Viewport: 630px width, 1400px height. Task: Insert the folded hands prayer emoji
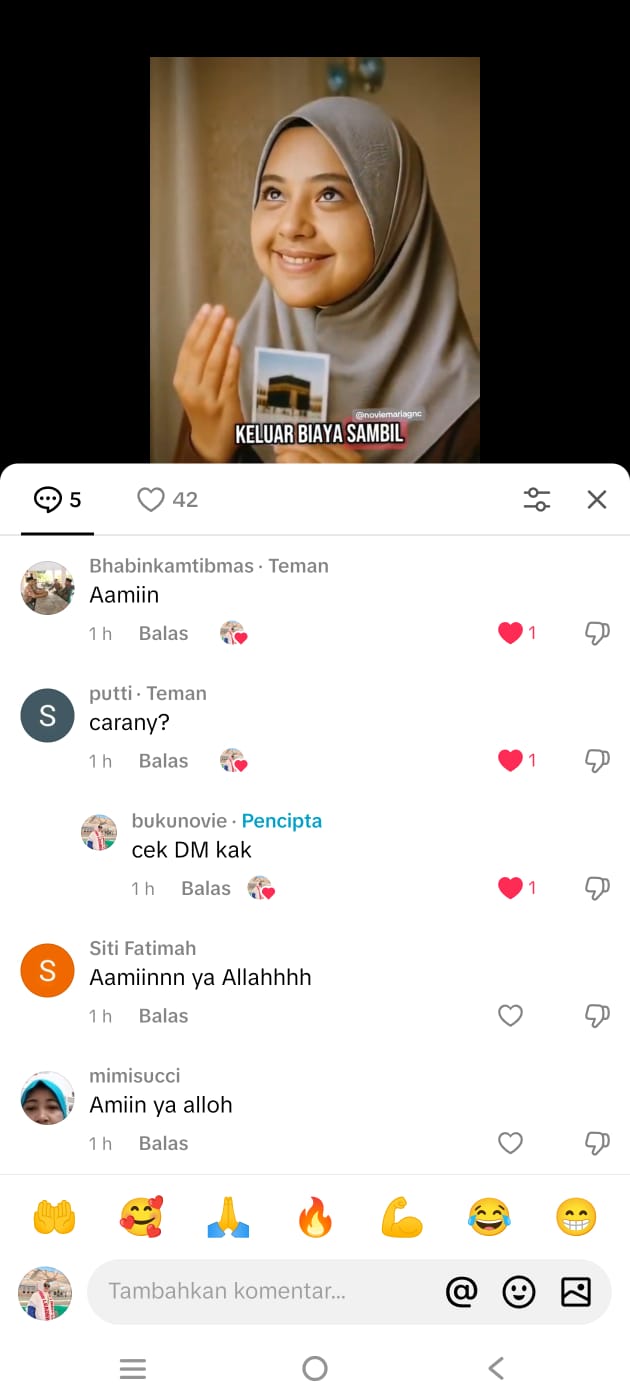(228, 1217)
